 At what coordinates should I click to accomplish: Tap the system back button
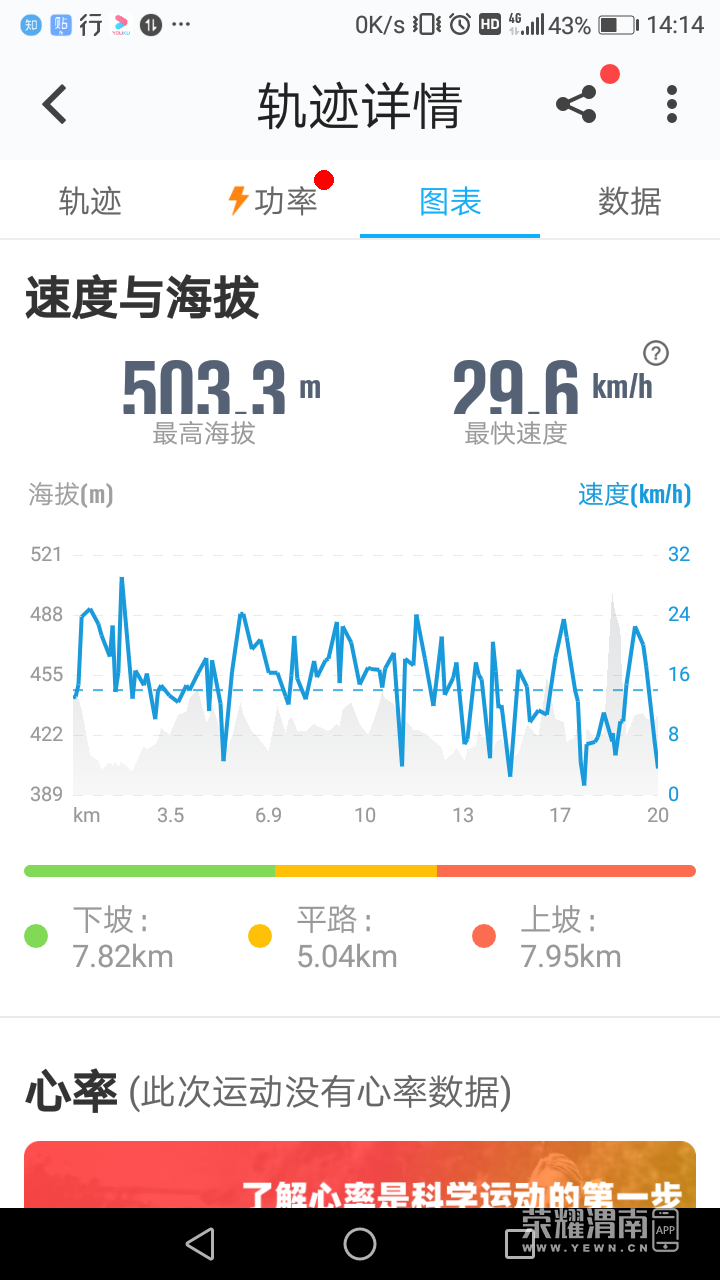tap(200, 1244)
